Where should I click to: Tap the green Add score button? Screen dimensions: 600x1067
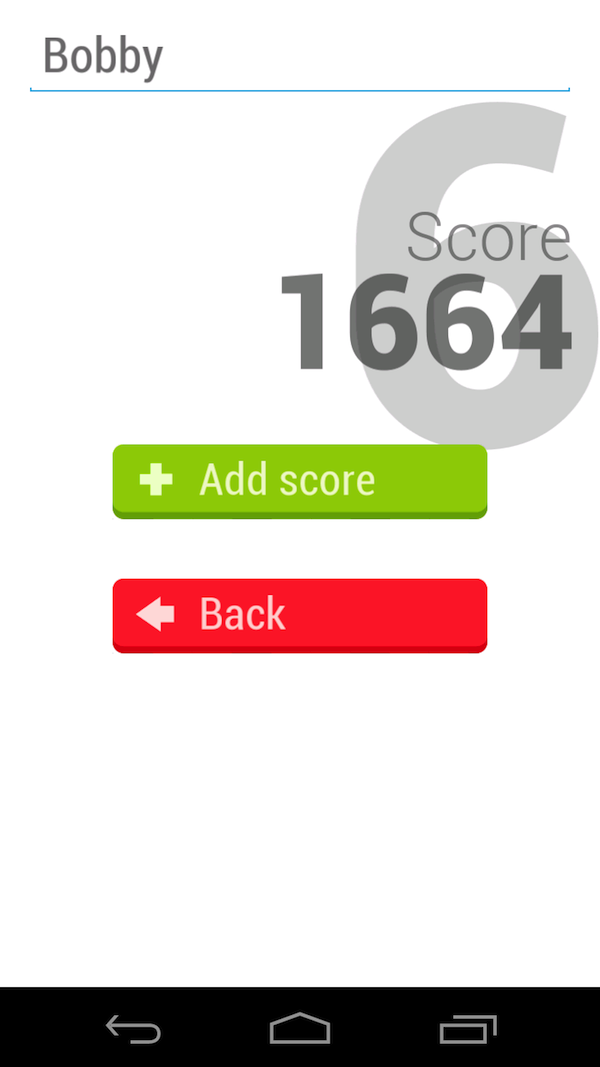pyautogui.click(x=300, y=481)
